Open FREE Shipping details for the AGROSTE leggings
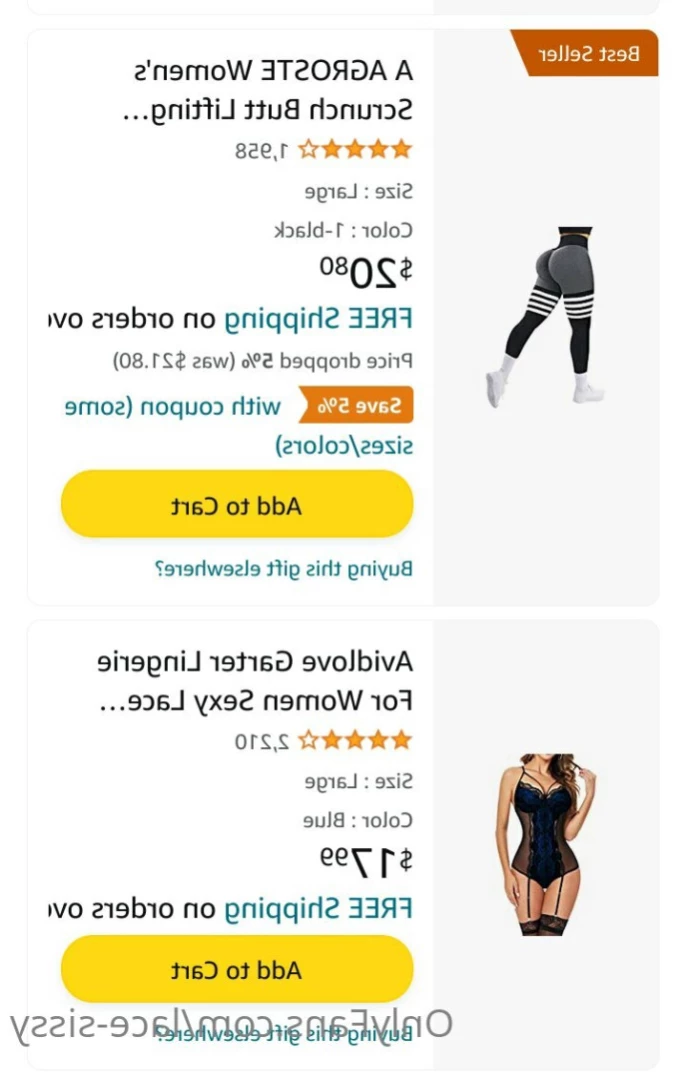The width and height of the screenshot is (686, 1079). (x=317, y=319)
